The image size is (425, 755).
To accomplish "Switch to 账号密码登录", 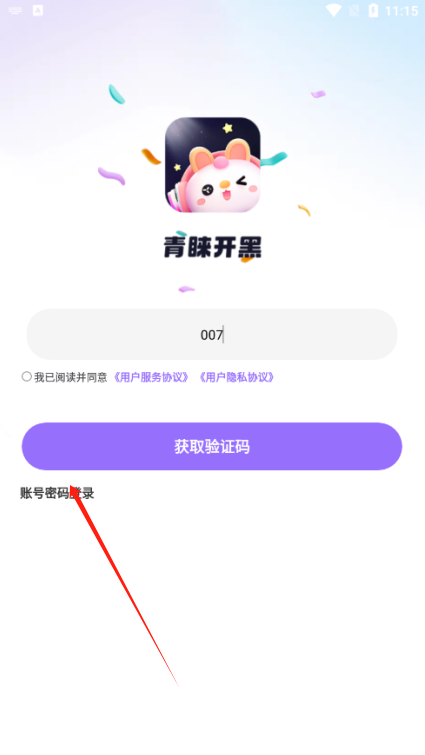I will tap(57, 493).
